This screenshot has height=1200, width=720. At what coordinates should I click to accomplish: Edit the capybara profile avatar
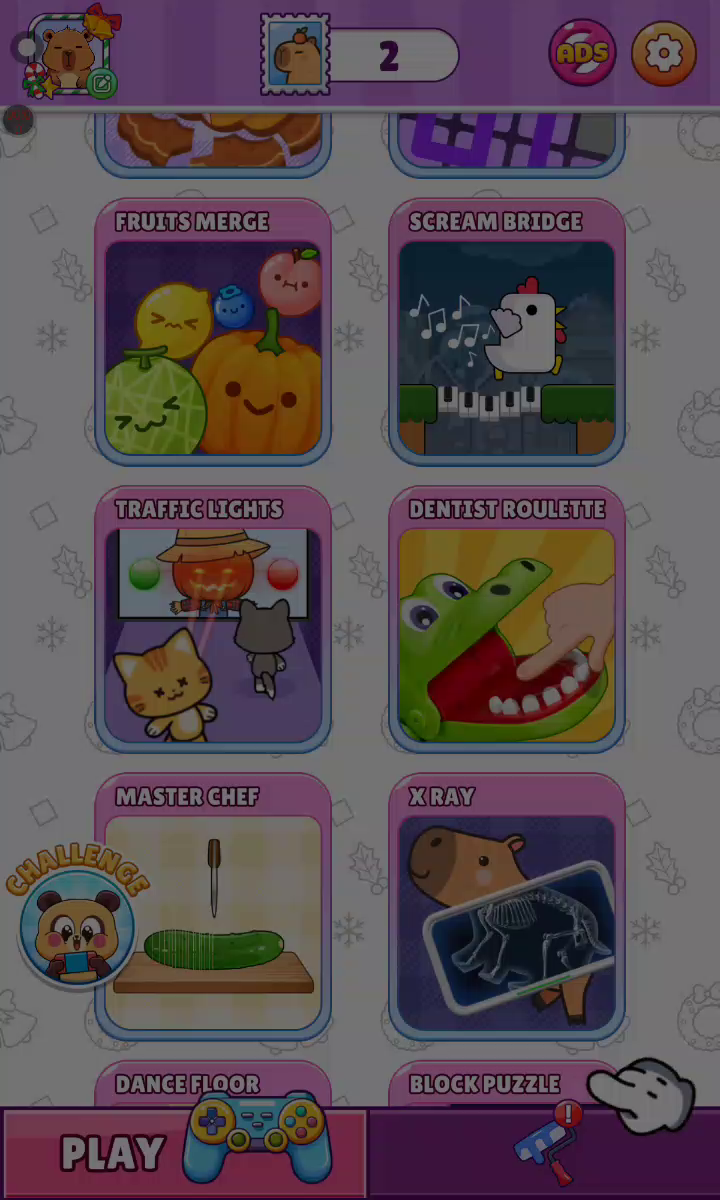[101, 83]
